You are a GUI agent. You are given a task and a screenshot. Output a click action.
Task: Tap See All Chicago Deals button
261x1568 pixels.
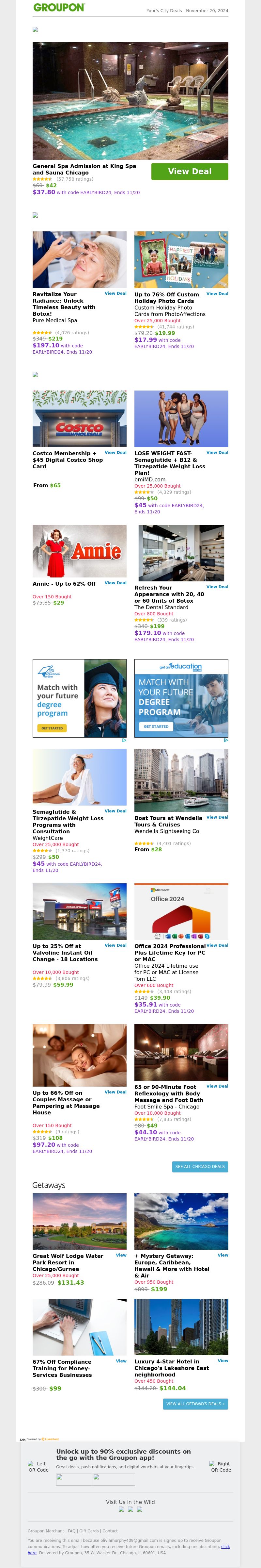200,1167
